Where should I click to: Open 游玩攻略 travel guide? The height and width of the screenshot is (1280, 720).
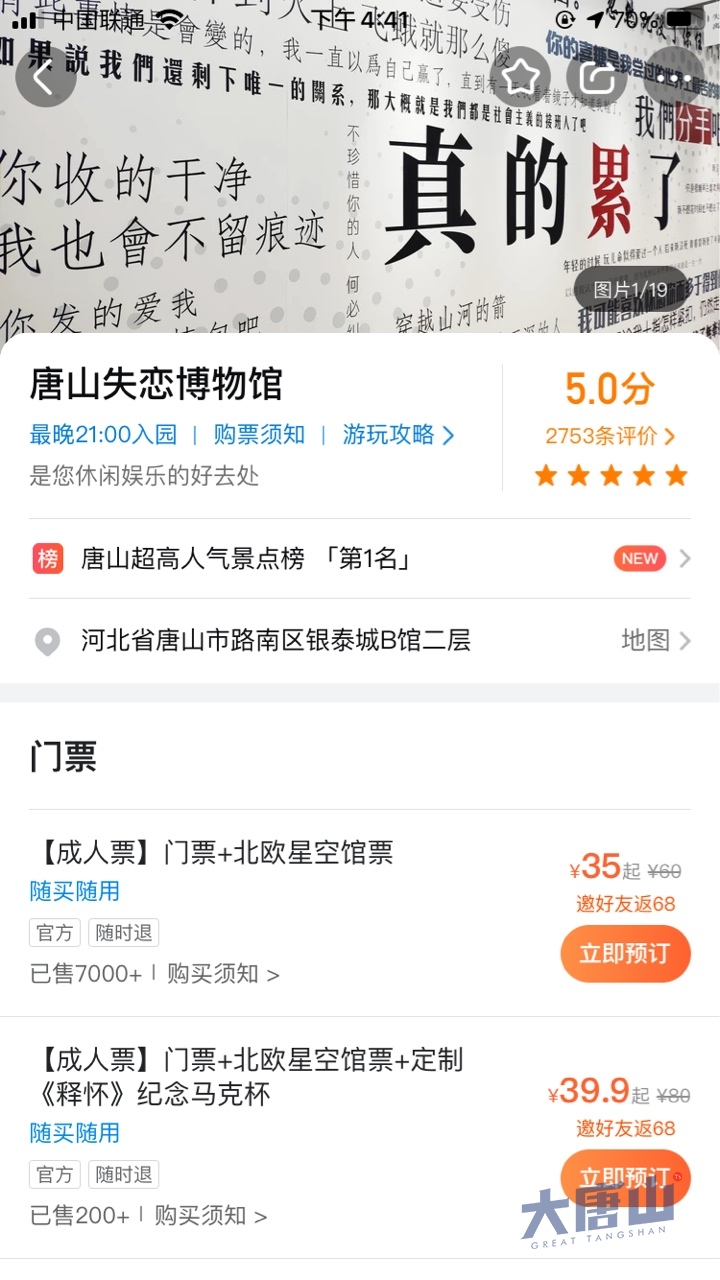(x=398, y=434)
